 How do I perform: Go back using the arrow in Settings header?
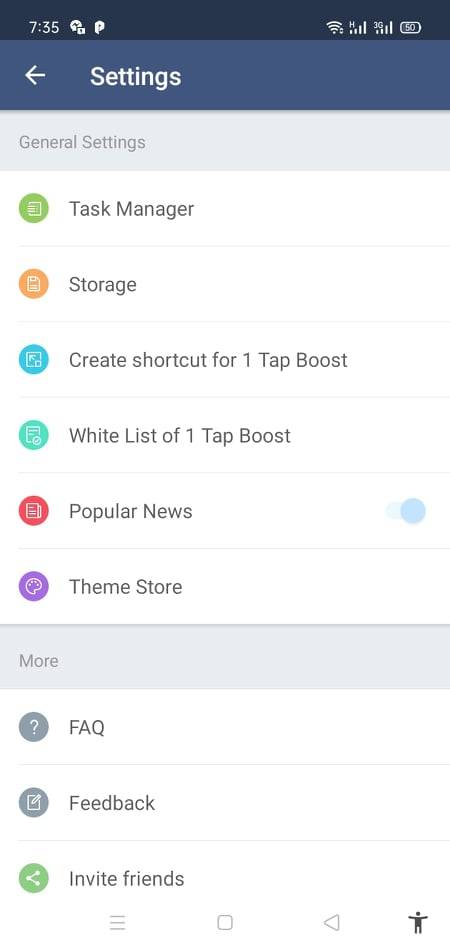(35, 75)
